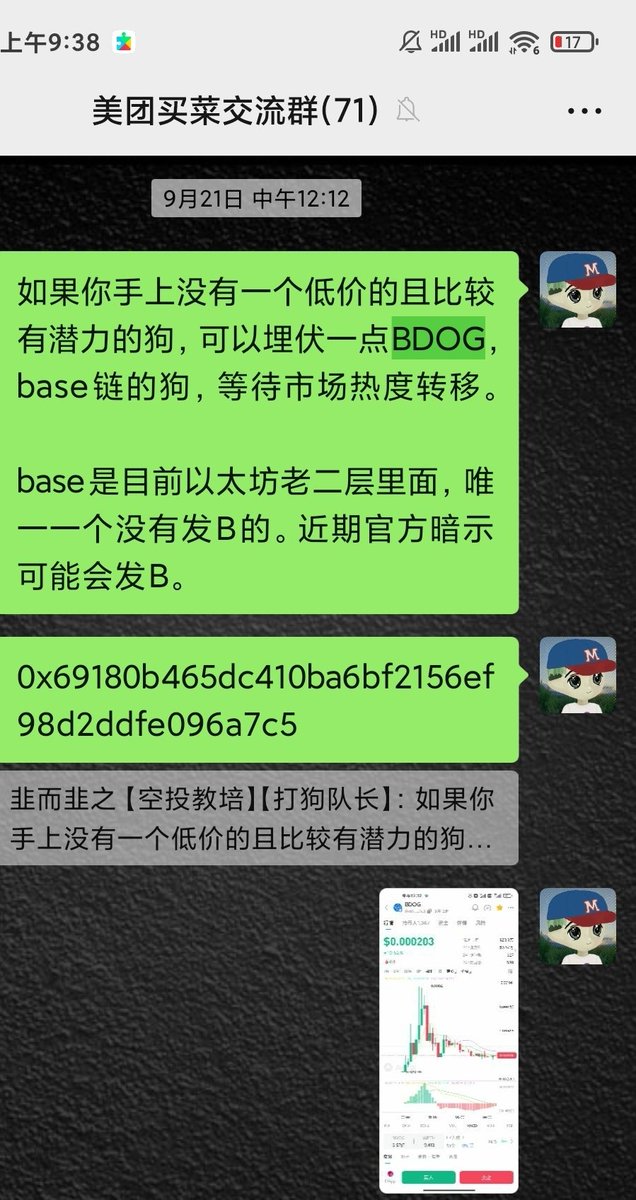This screenshot has width=636, height=1200.
Task: Open sender avatar beside the BDOG message
Action: pos(577,289)
